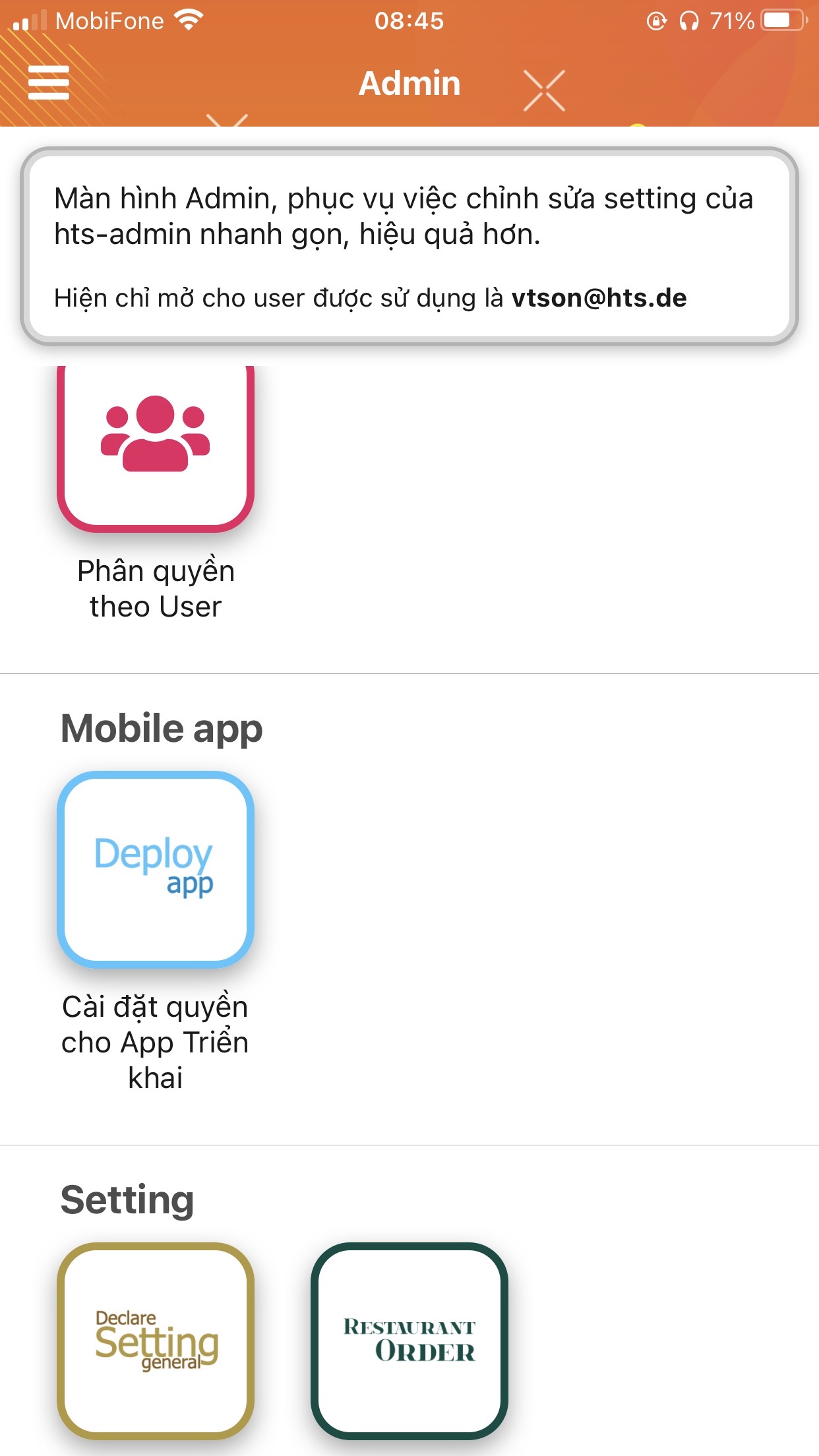819x1456 pixels.
Task: Open the Deploy app permission settings
Action: (x=156, y=869)
